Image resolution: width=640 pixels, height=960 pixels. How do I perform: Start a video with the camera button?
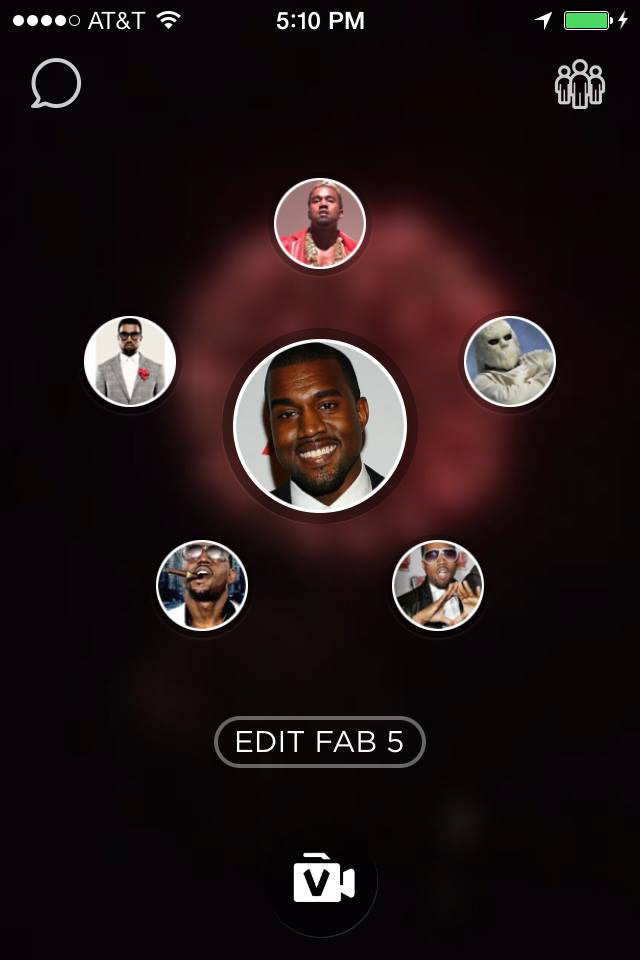(x=323, y=881)
